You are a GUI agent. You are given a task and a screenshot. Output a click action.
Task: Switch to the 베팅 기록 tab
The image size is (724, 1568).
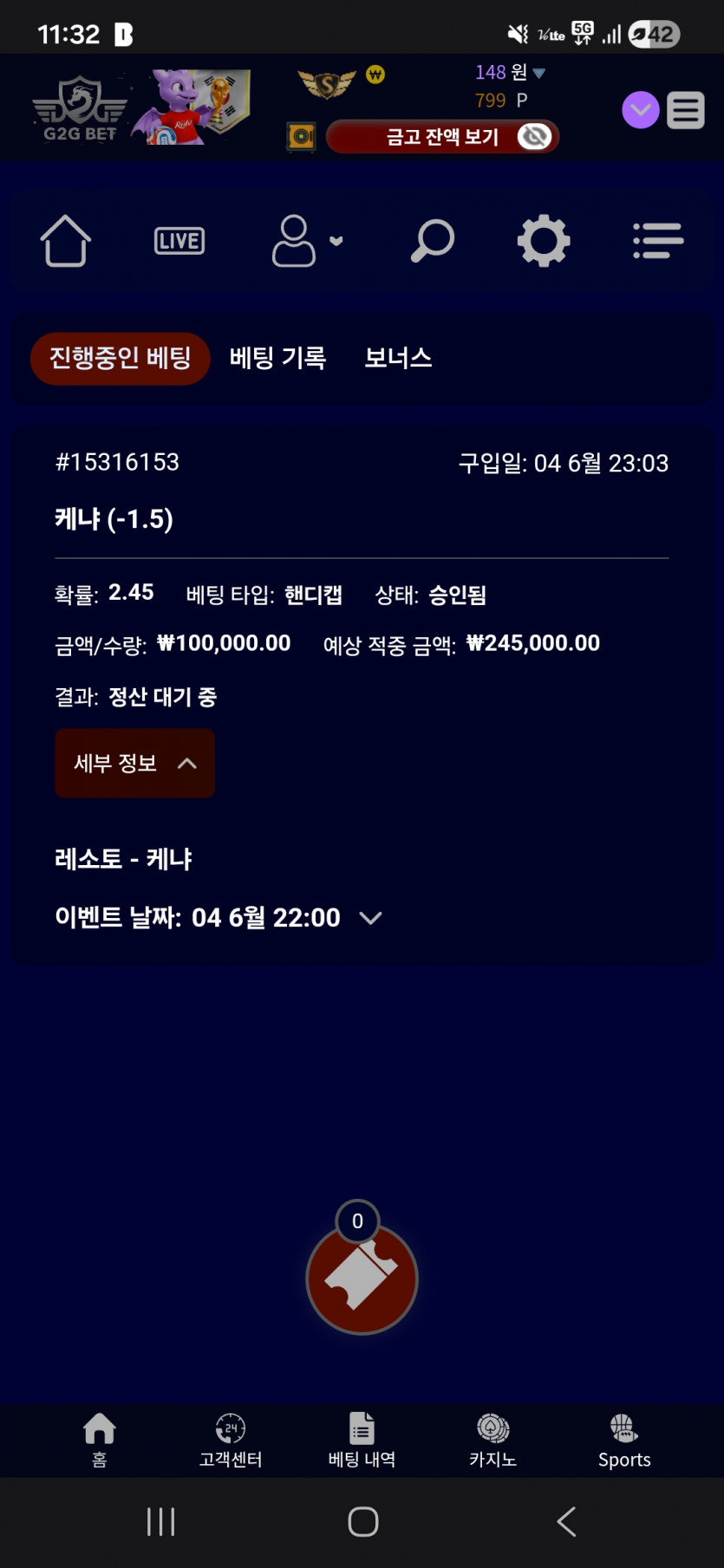pos(277,358)
